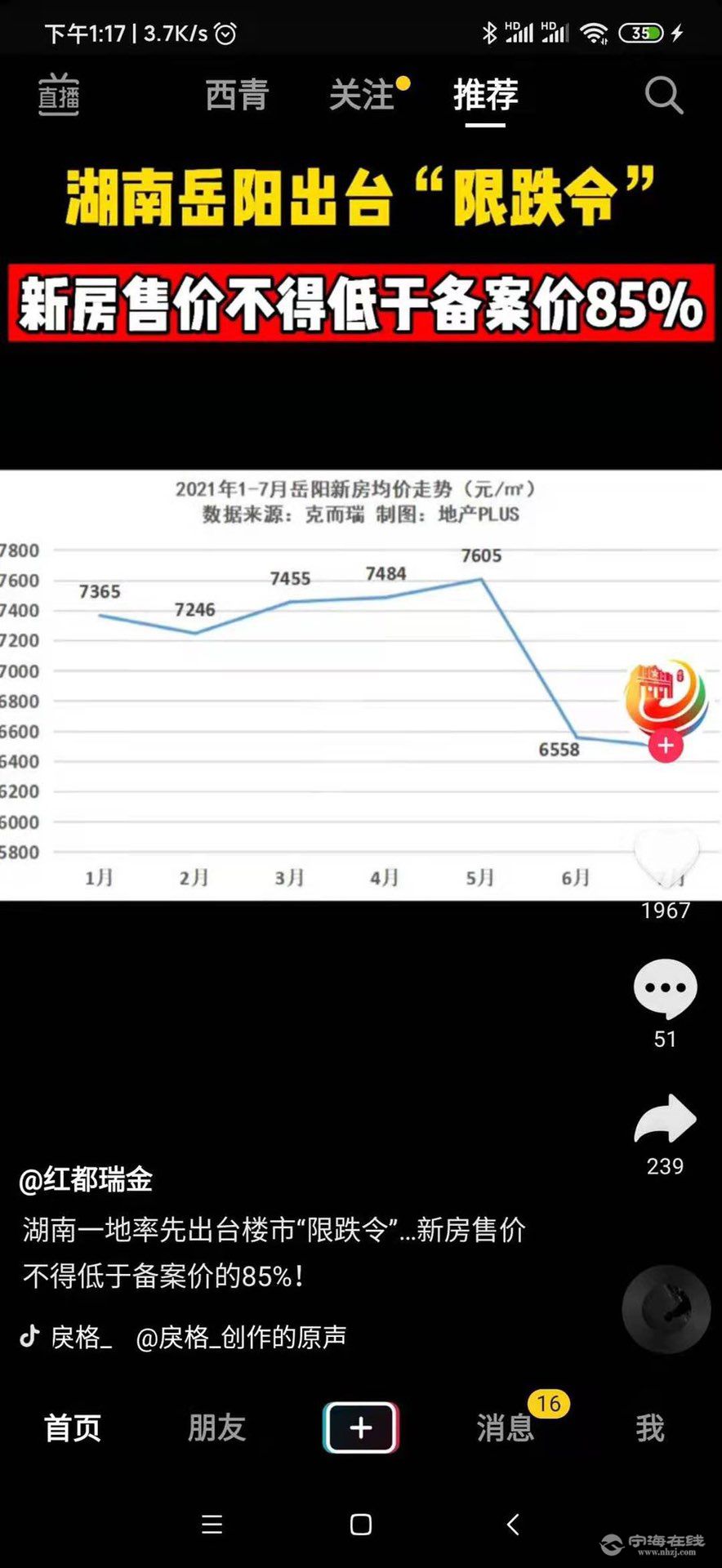Open the 消息 tab
Image resolution: width=722 pixels, height=1568 pixels.
point(505,1428)
